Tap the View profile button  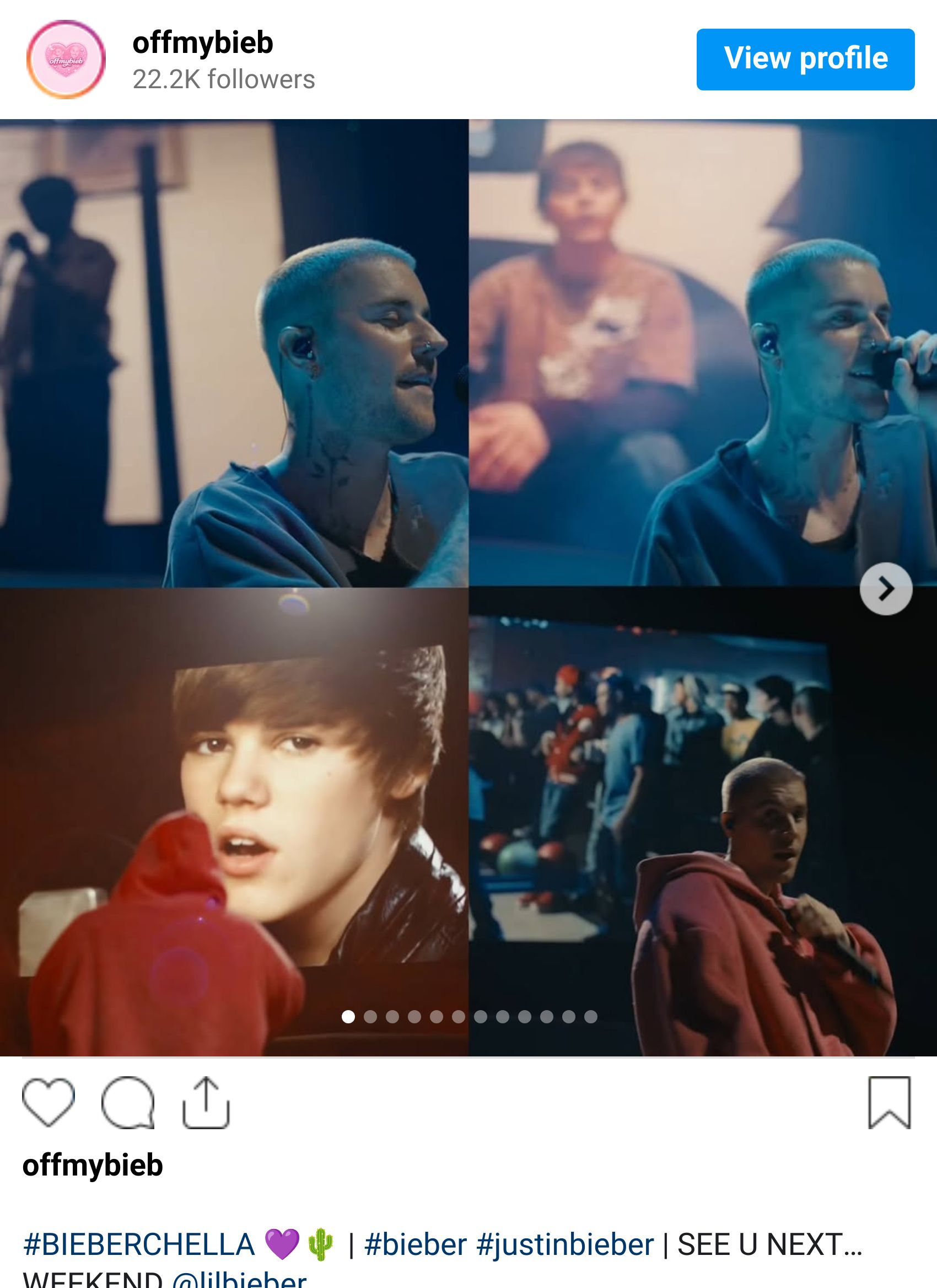(805, 59)
